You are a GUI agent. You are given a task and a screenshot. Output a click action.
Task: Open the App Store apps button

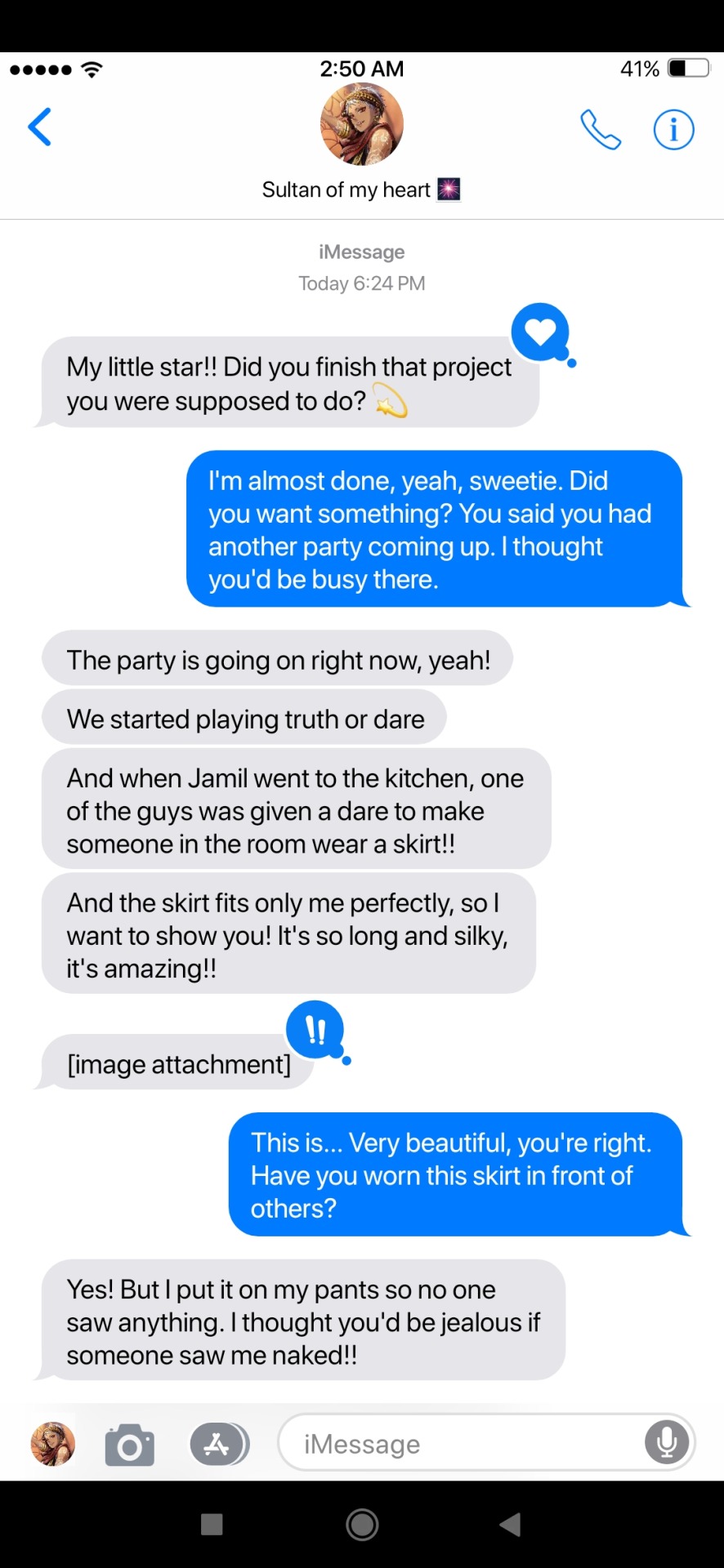218,1445
